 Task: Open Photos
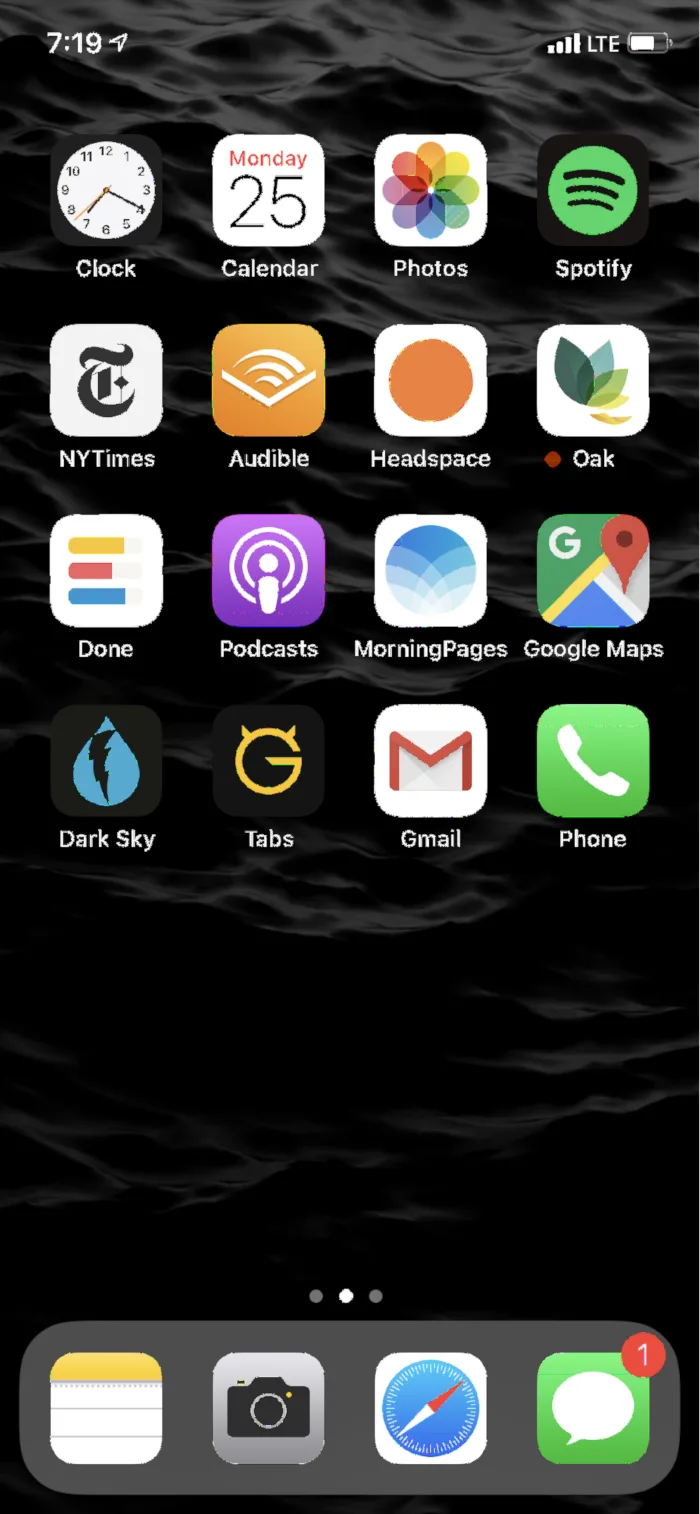(x=430, y=190)
